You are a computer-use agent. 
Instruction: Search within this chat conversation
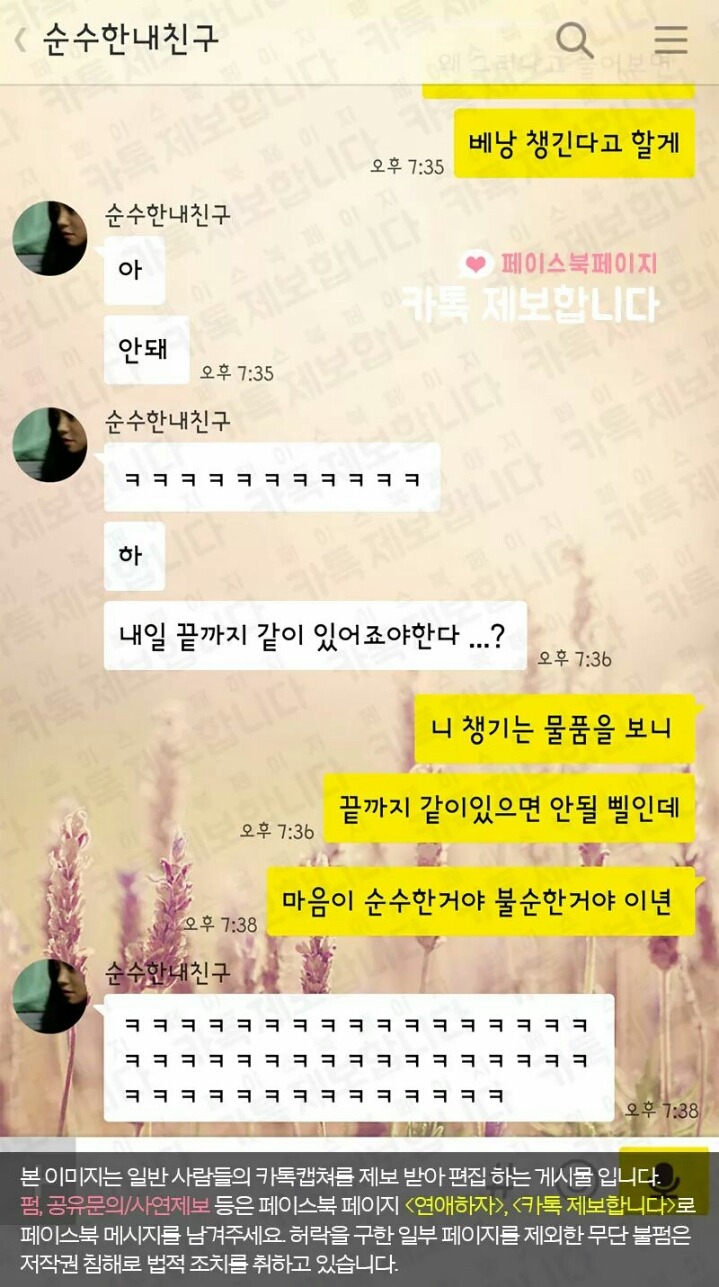tap(574, 40)
